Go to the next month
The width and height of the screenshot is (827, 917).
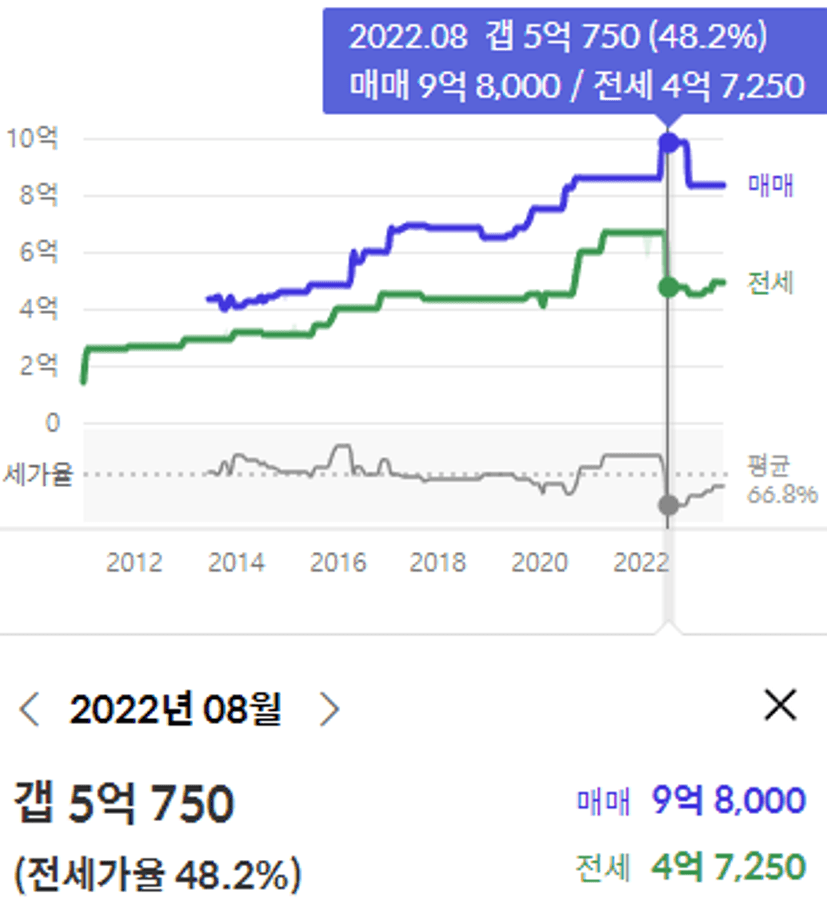coord(329,710)
